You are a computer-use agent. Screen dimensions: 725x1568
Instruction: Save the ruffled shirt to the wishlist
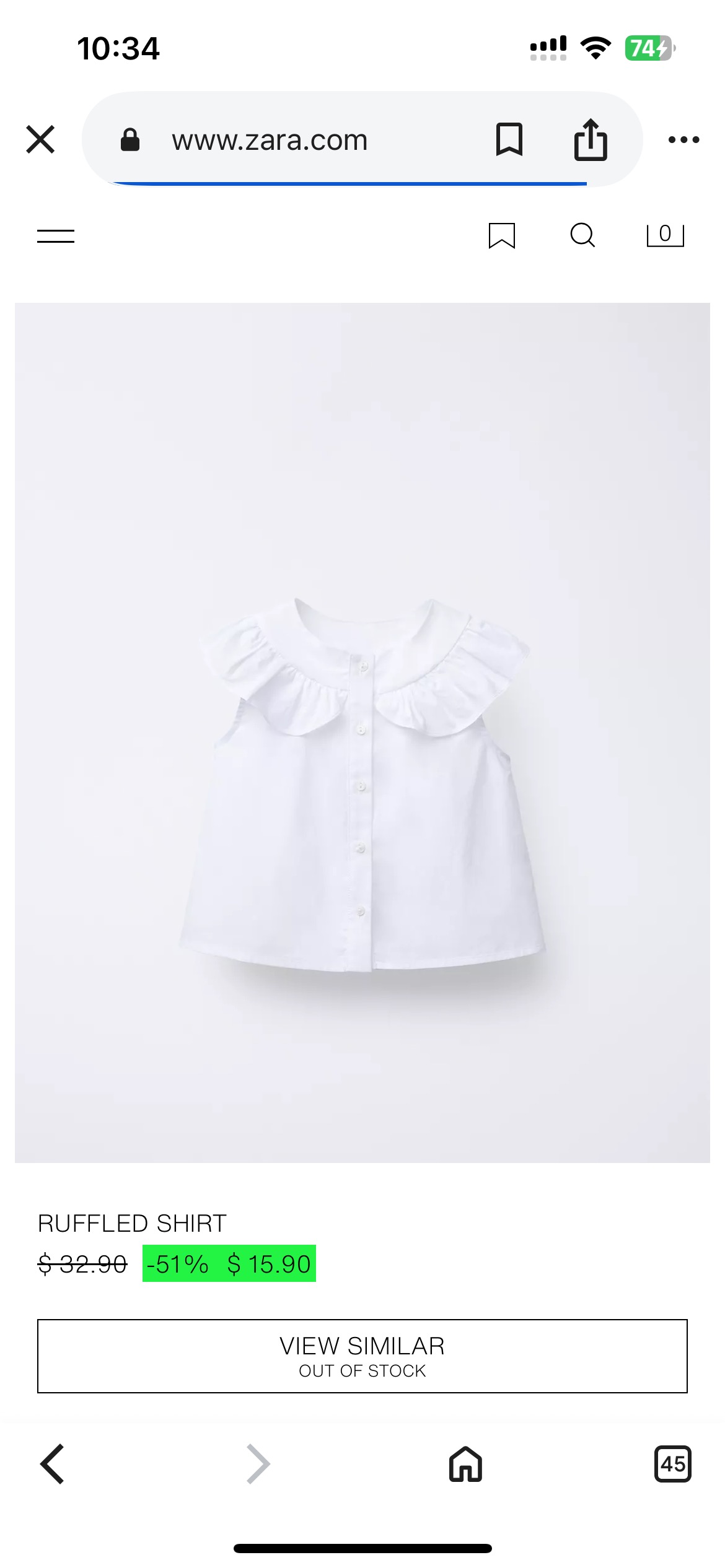coord(501,235)
